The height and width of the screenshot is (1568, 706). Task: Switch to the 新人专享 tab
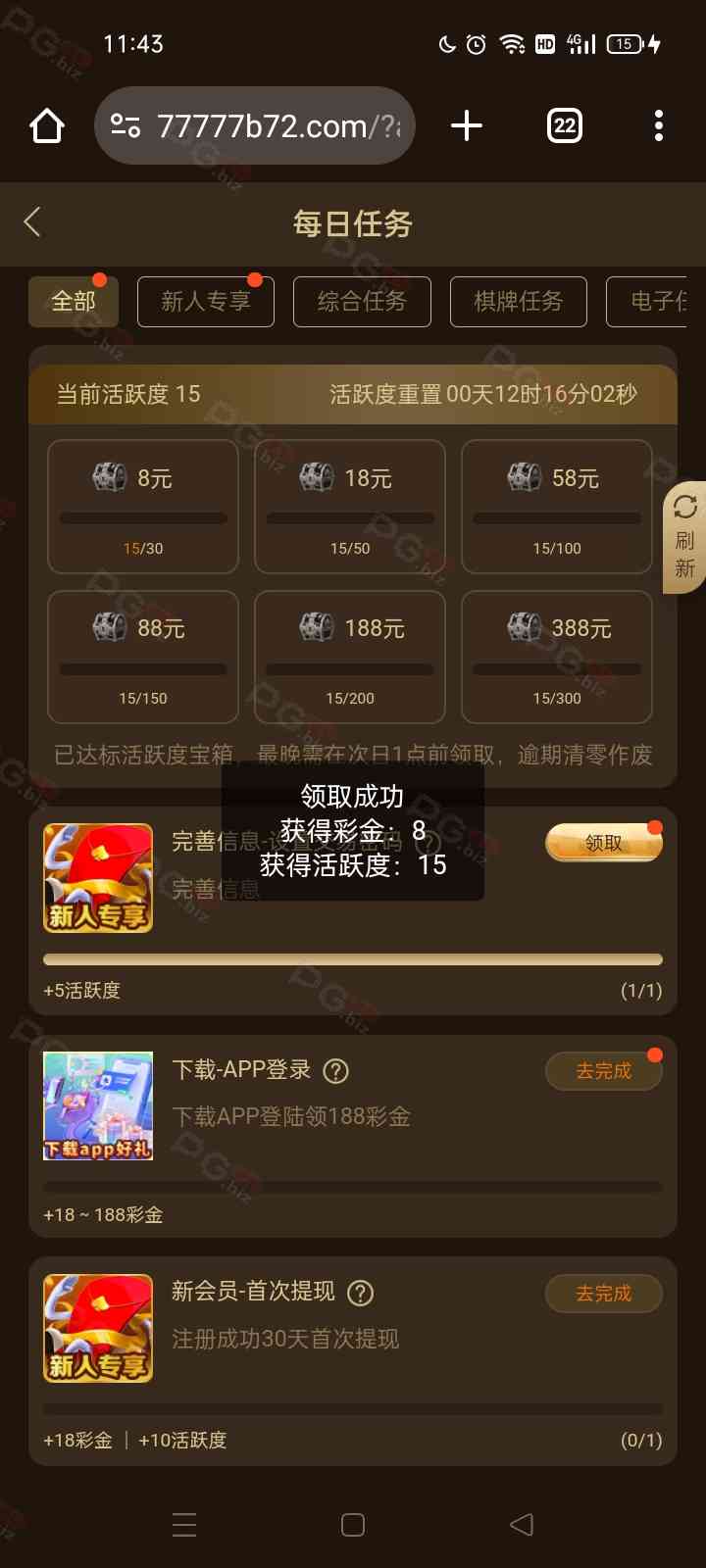[x=206, y=301]
